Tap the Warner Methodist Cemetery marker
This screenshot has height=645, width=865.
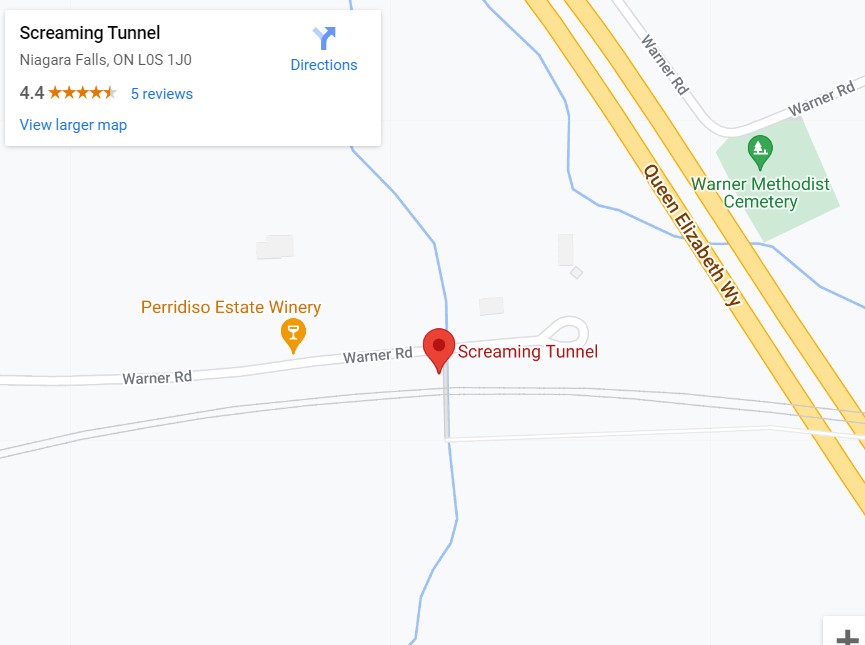[760, 152]
